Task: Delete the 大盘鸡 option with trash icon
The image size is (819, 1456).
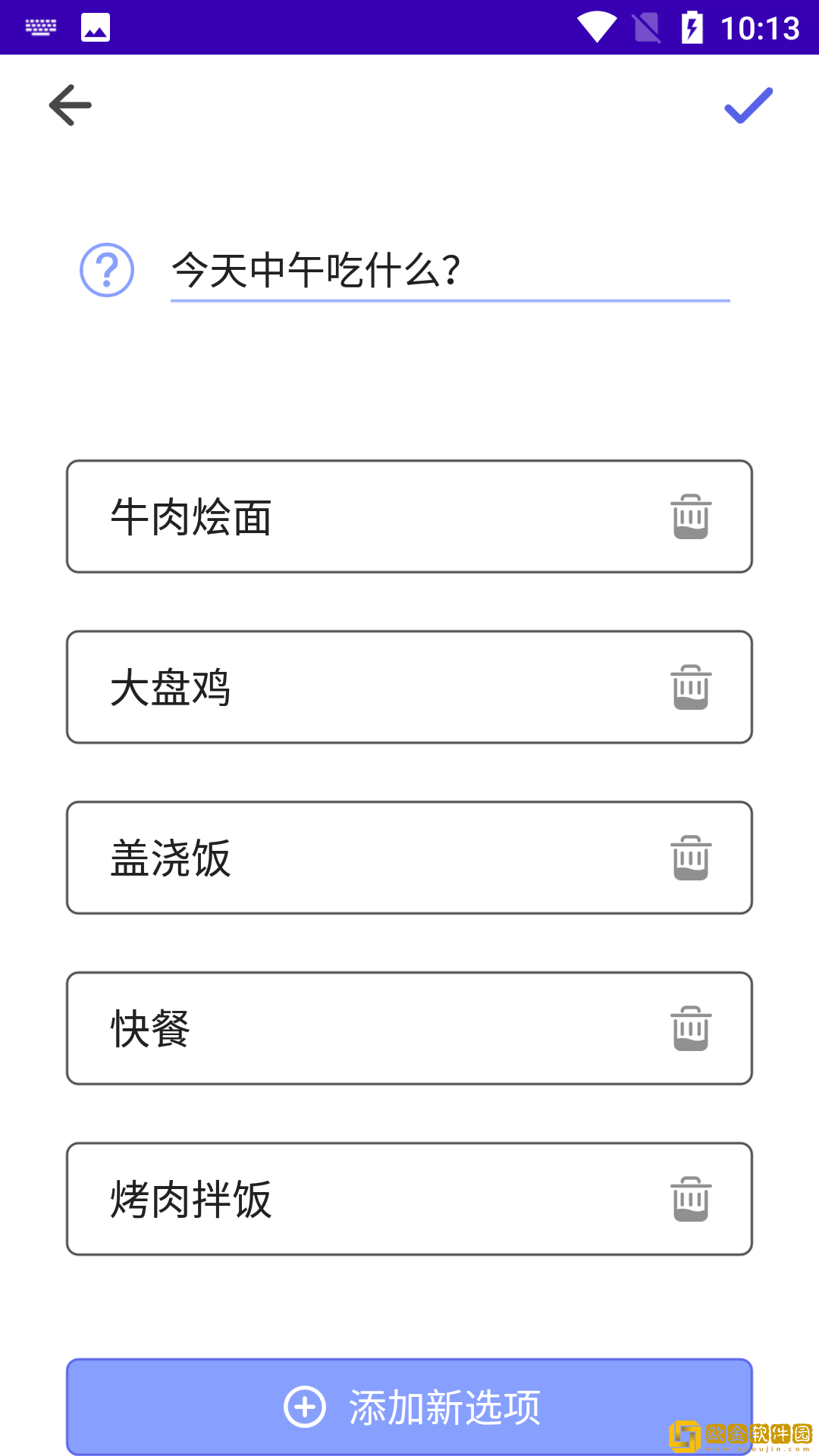Action: 689,686
